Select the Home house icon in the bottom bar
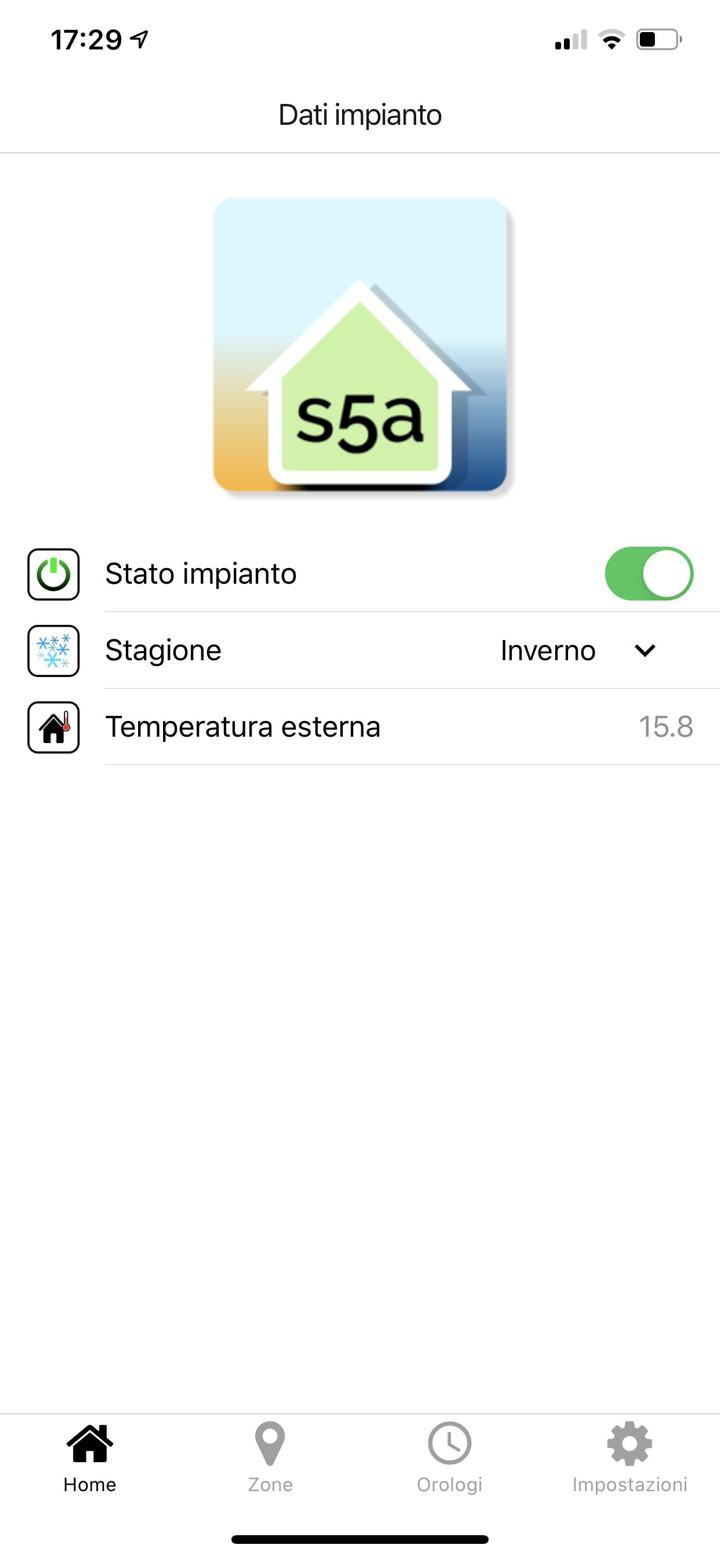Viewport: 720px width, 1558px height. (x=89, y=1443)
